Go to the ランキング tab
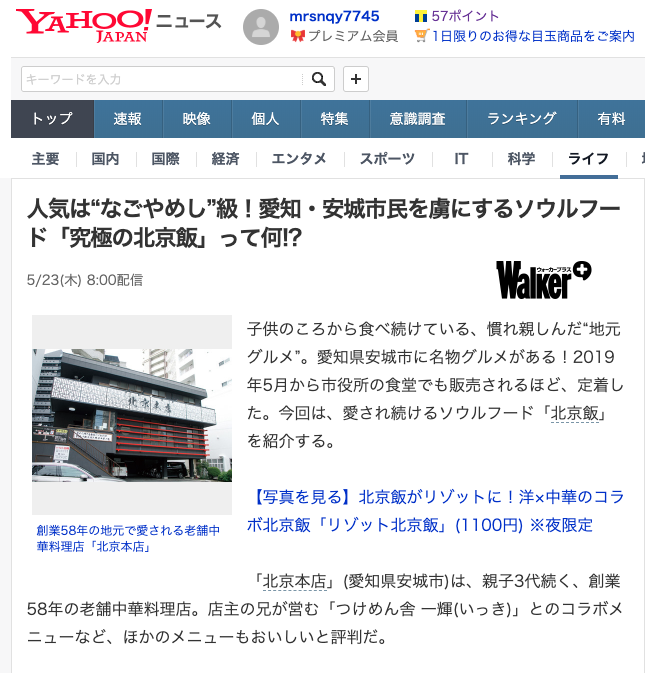 click(x=521, y=119)
